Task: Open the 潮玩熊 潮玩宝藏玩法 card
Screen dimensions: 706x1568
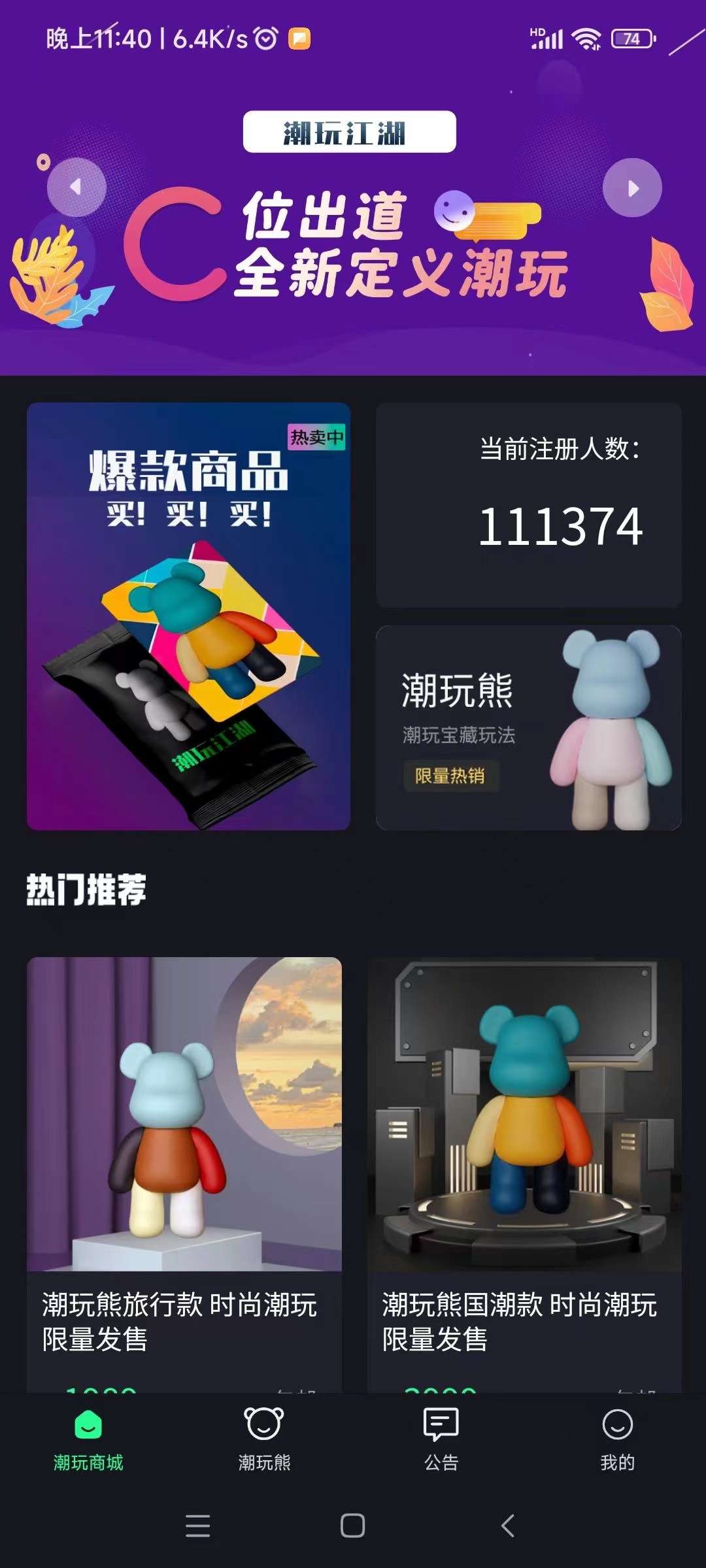Action: pos(528,727)
